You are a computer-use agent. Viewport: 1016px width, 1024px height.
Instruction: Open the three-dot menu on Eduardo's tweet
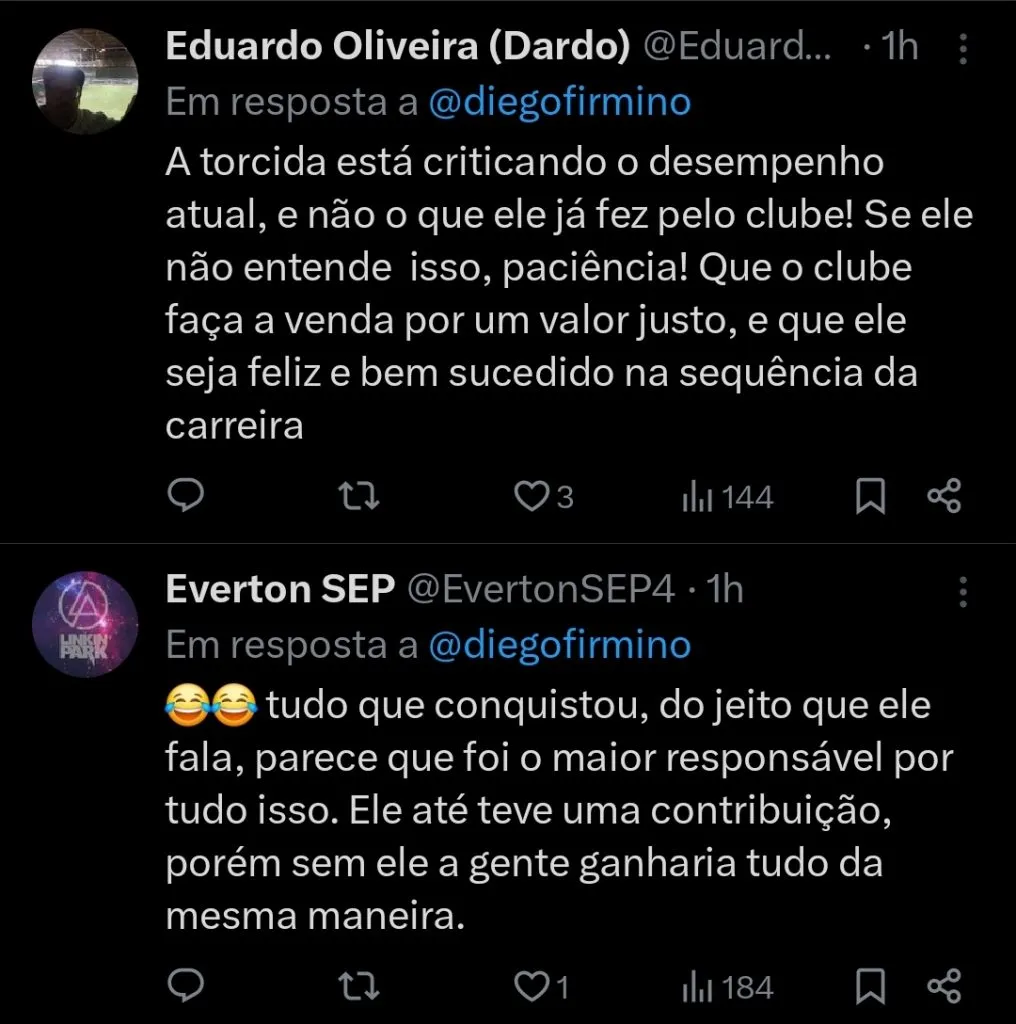coord(963,48)
